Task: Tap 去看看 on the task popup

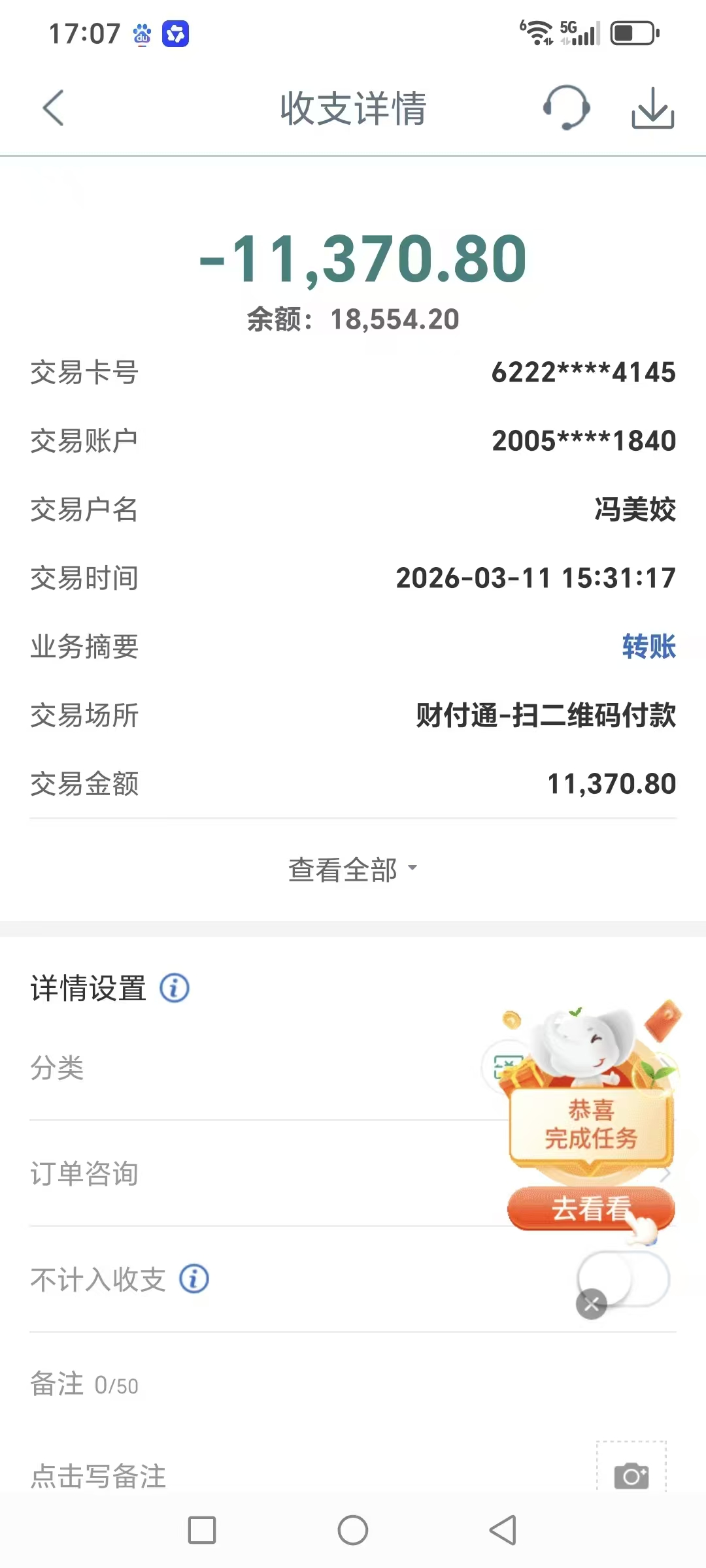Action: pyautogui.click(x=590, y=1209)
